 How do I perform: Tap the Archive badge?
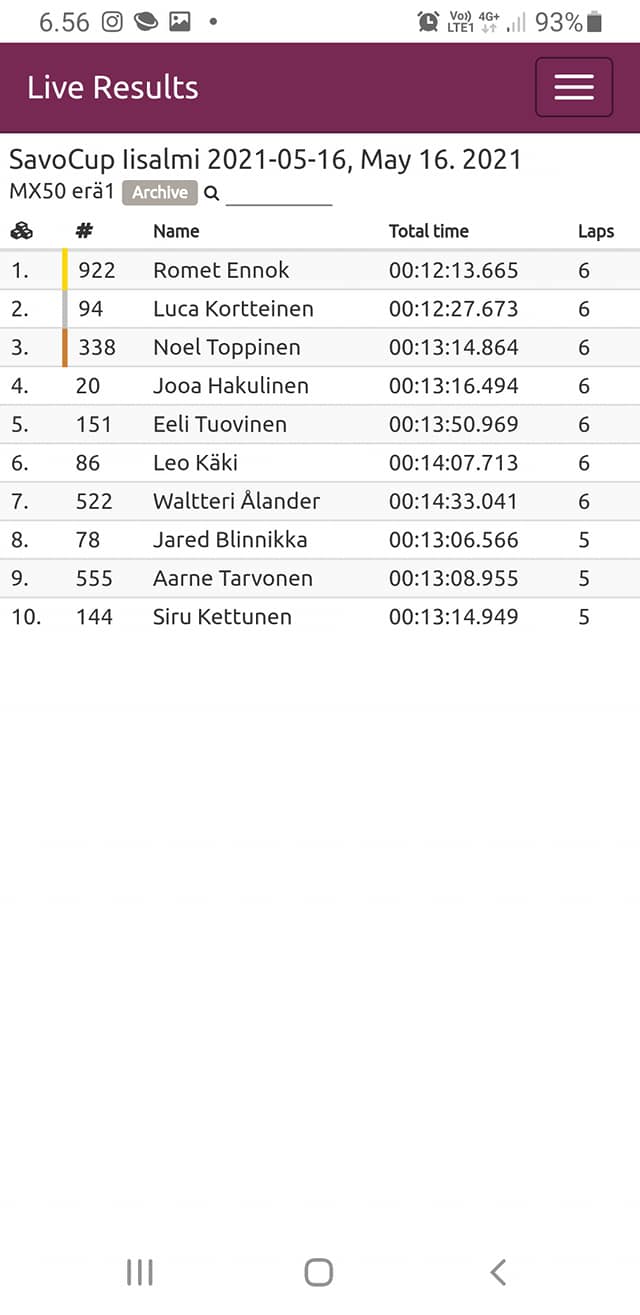pos(160,193)
